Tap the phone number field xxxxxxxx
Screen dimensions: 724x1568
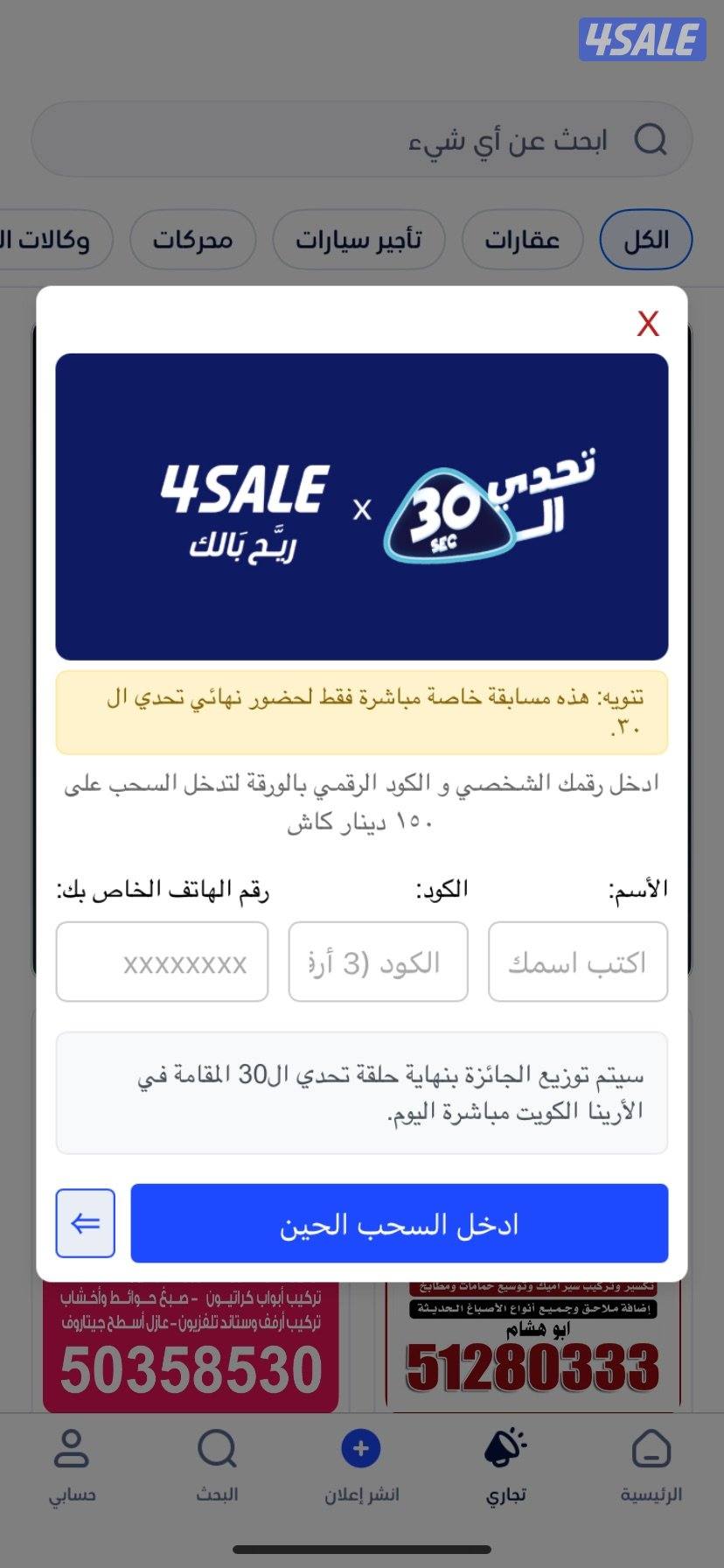point(162,962)
